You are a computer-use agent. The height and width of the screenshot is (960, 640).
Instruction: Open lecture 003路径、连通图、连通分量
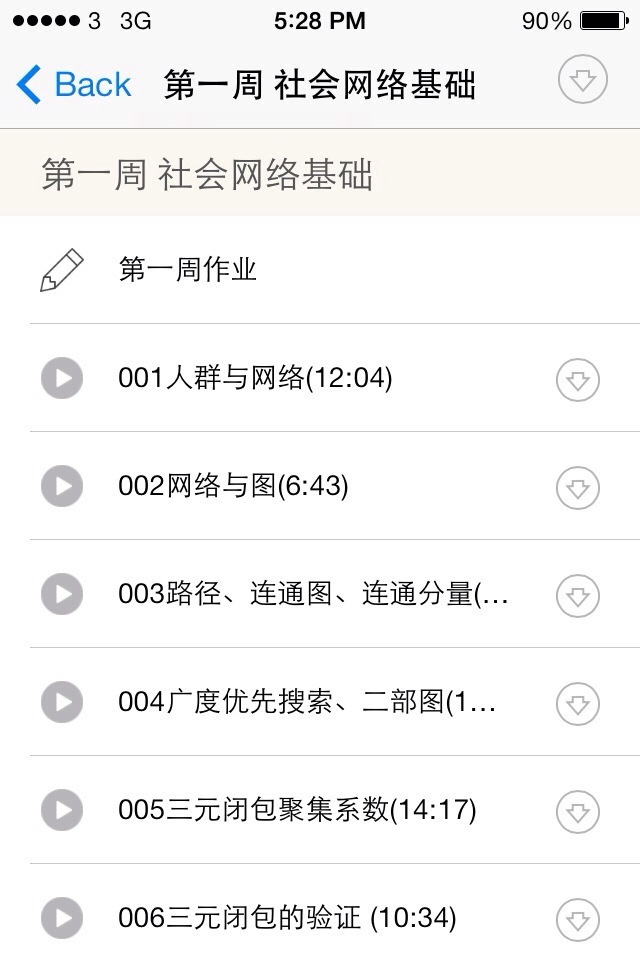[312, 594]
